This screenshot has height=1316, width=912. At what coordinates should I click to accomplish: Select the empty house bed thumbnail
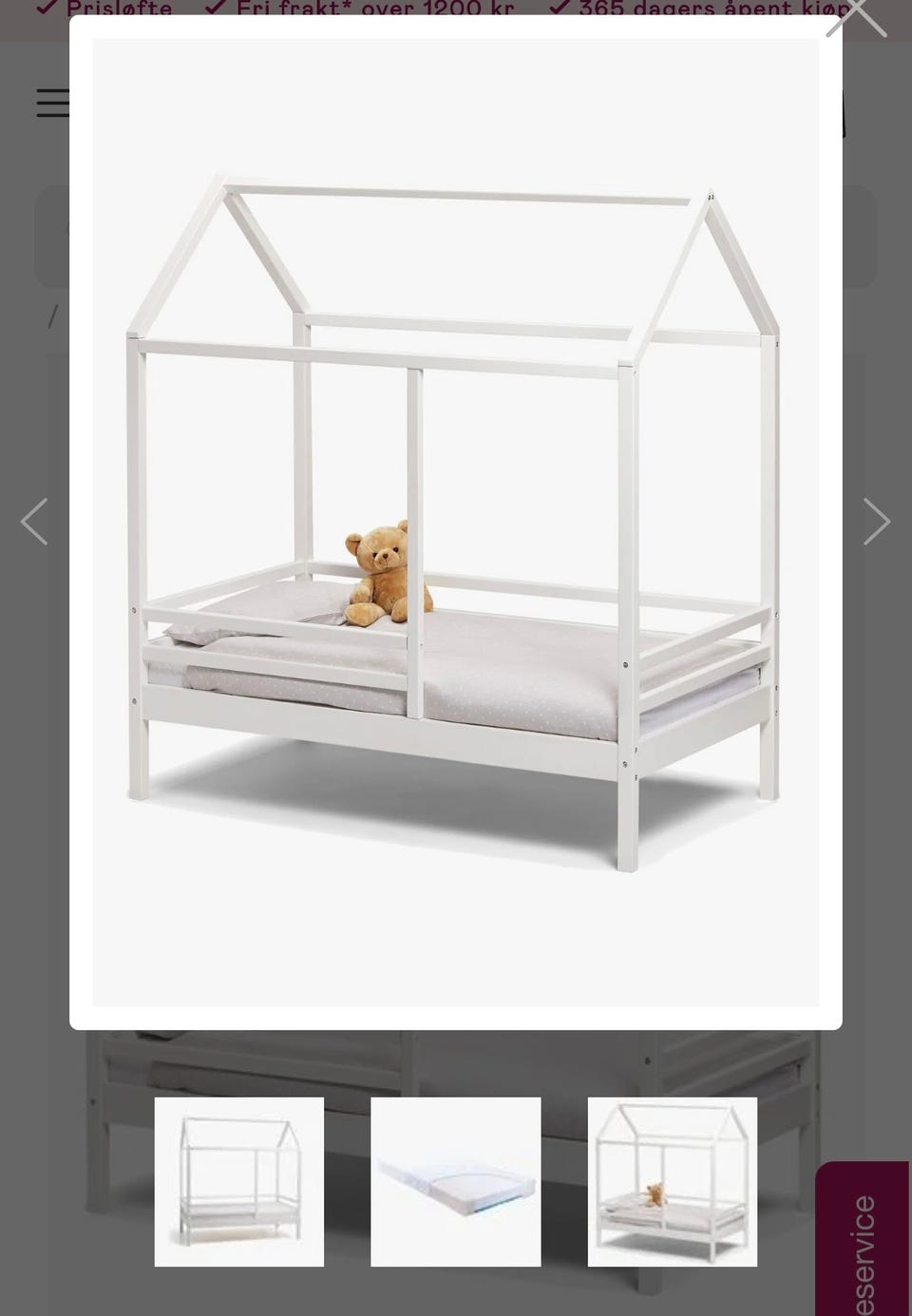click(239, 1181)
